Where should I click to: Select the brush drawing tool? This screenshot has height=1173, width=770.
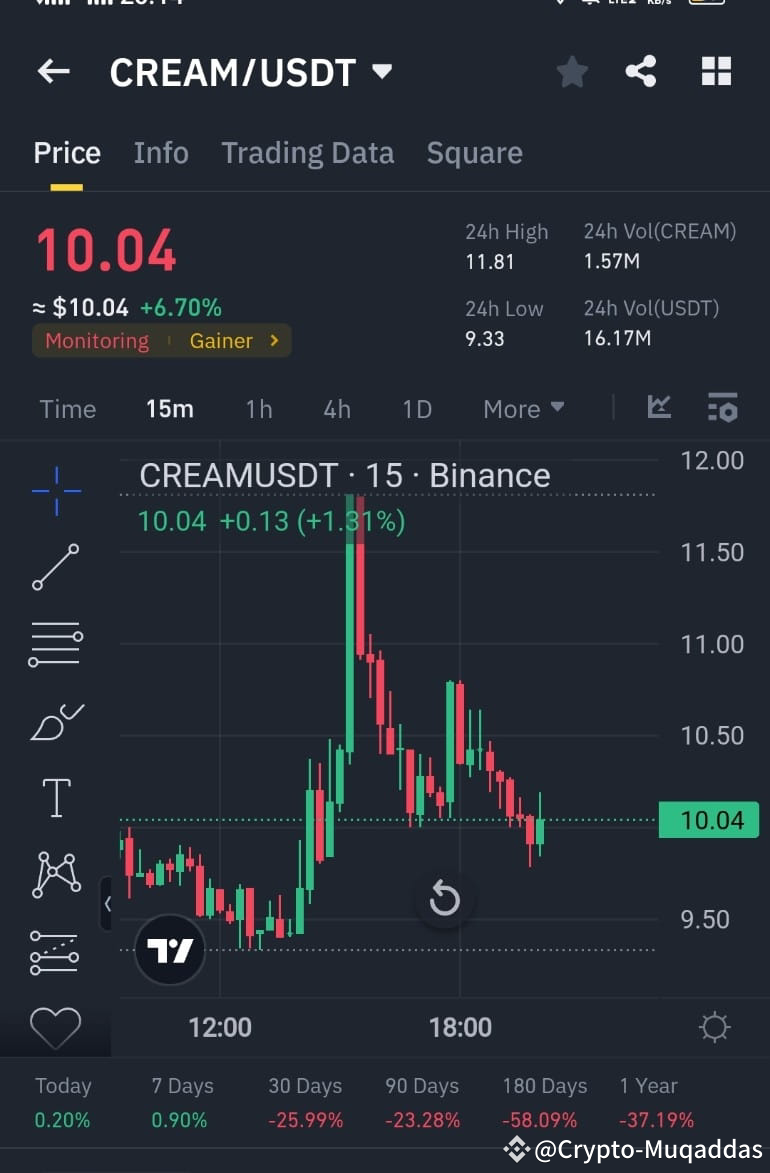[55, 721]
